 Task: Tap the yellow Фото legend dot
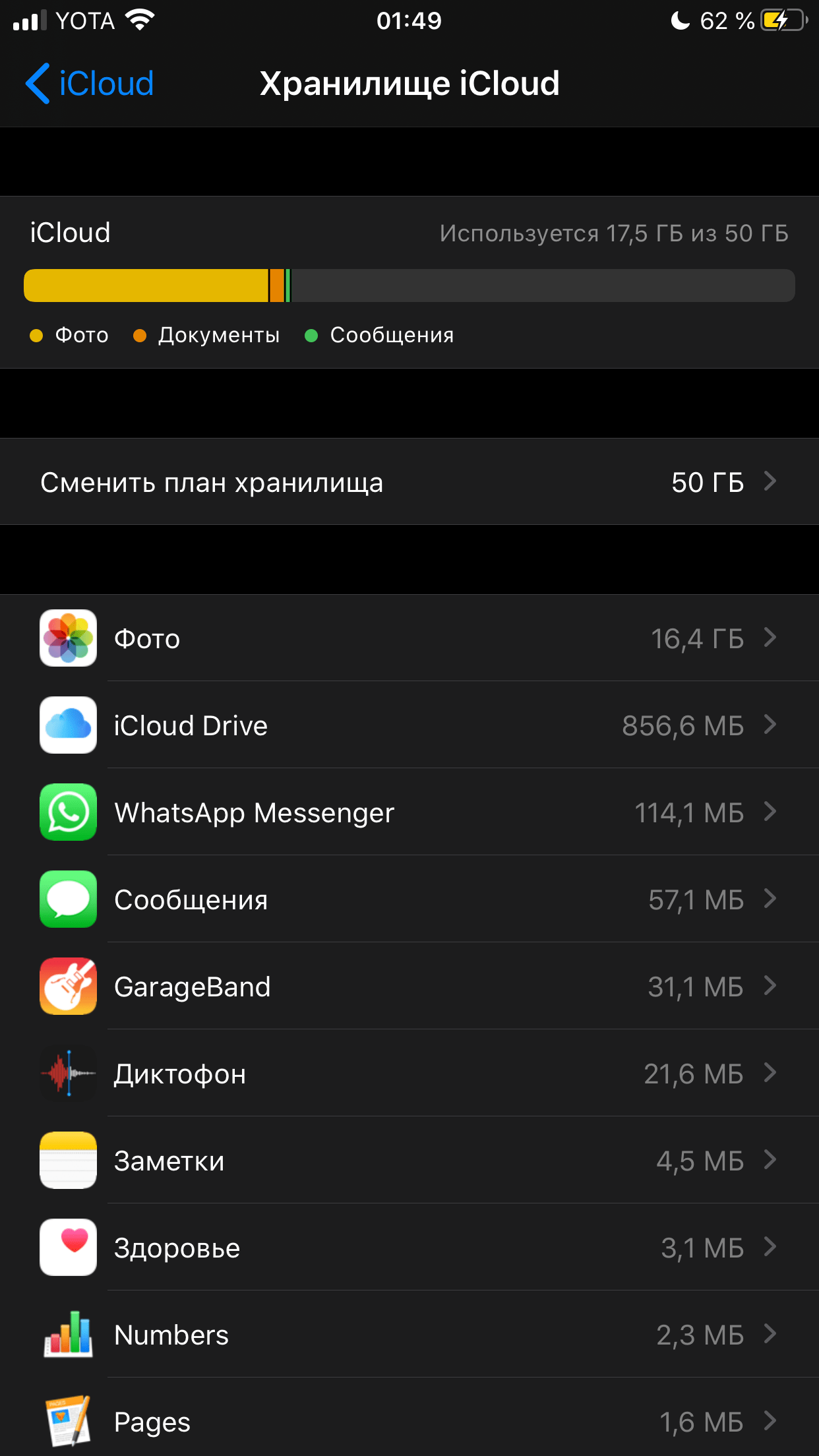(36, 335)
